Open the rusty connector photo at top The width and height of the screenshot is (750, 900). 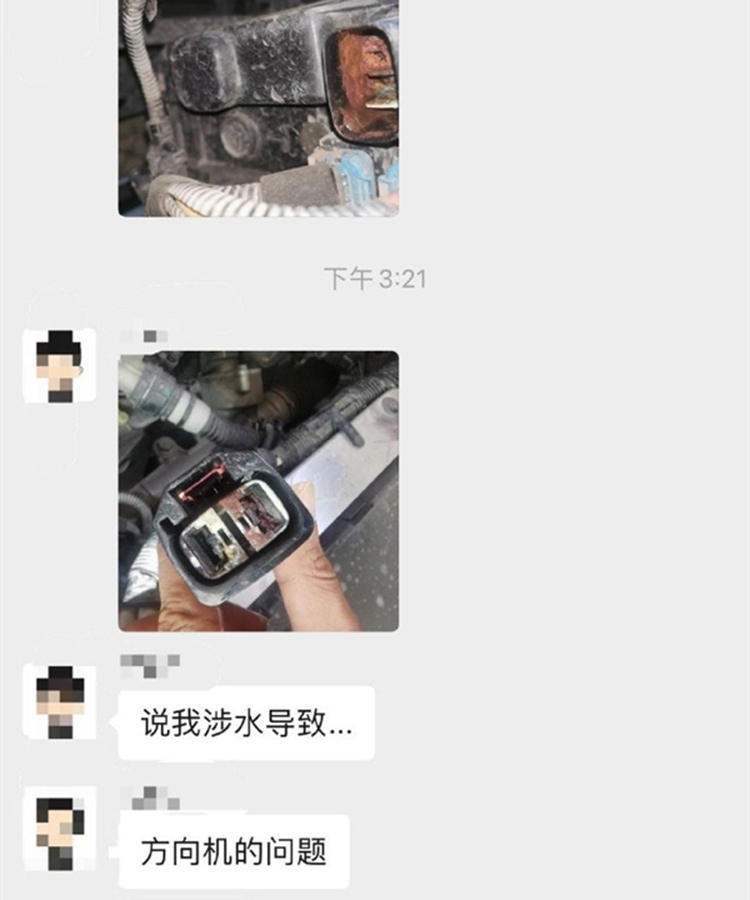tap(258, 106)
